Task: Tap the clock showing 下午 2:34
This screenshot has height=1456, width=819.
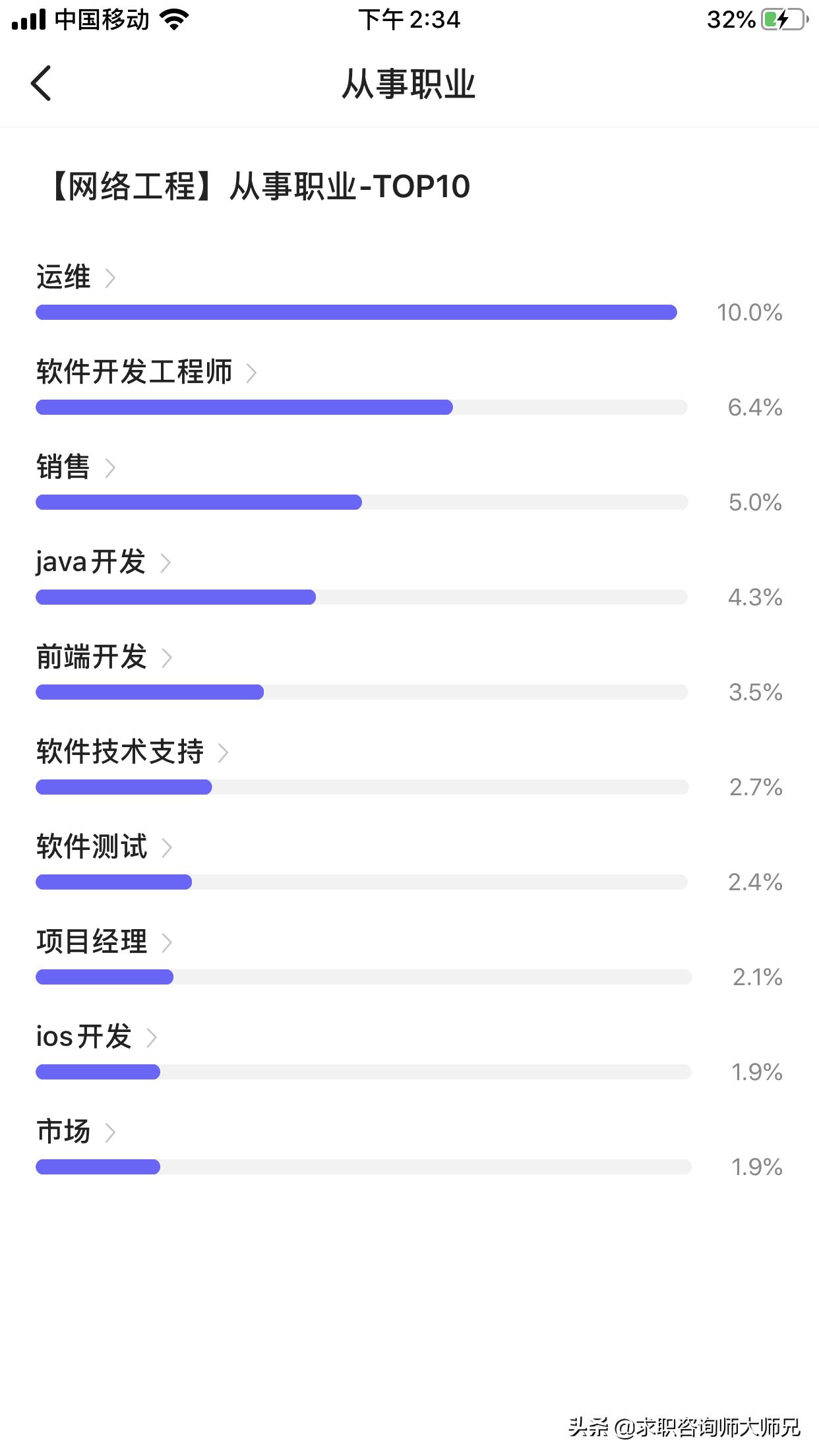Action: pyautogui.click(x=408, y=20)
